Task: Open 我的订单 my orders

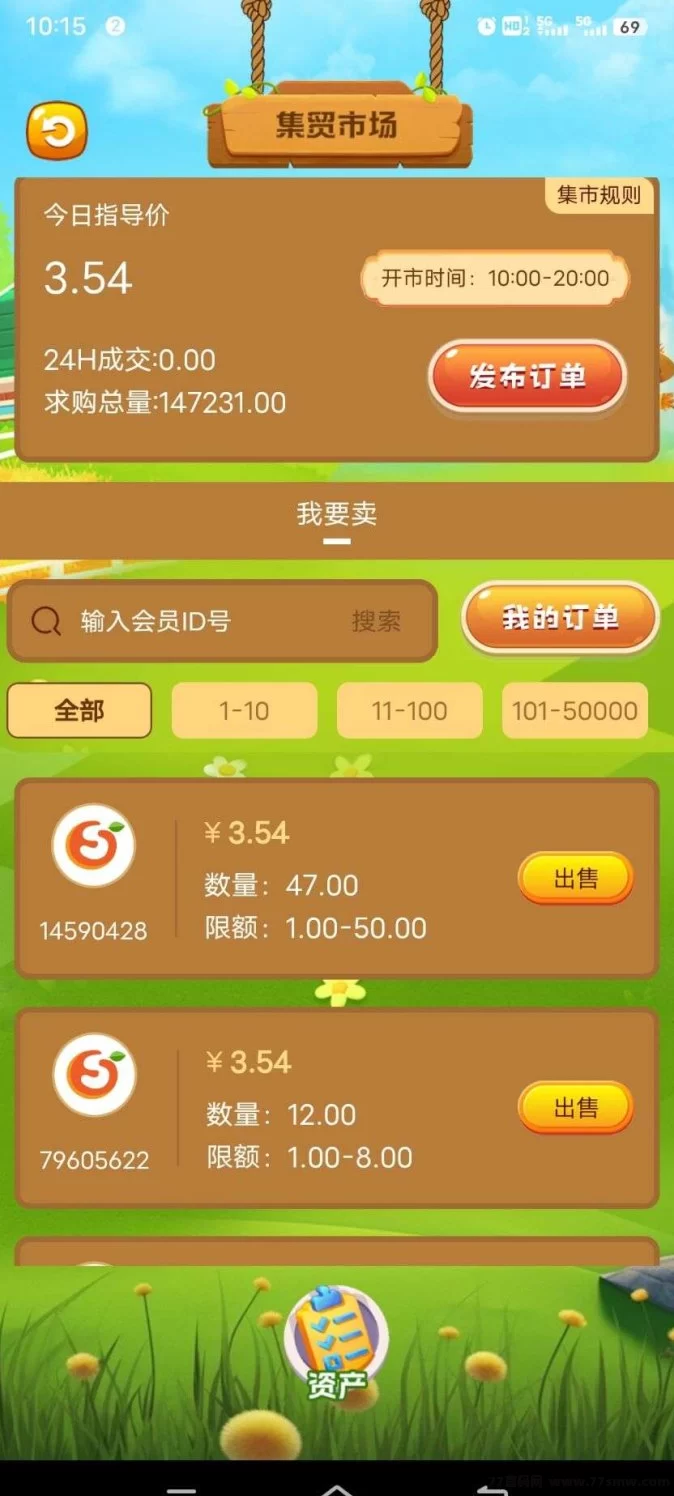Action: (x=560, y=618)
